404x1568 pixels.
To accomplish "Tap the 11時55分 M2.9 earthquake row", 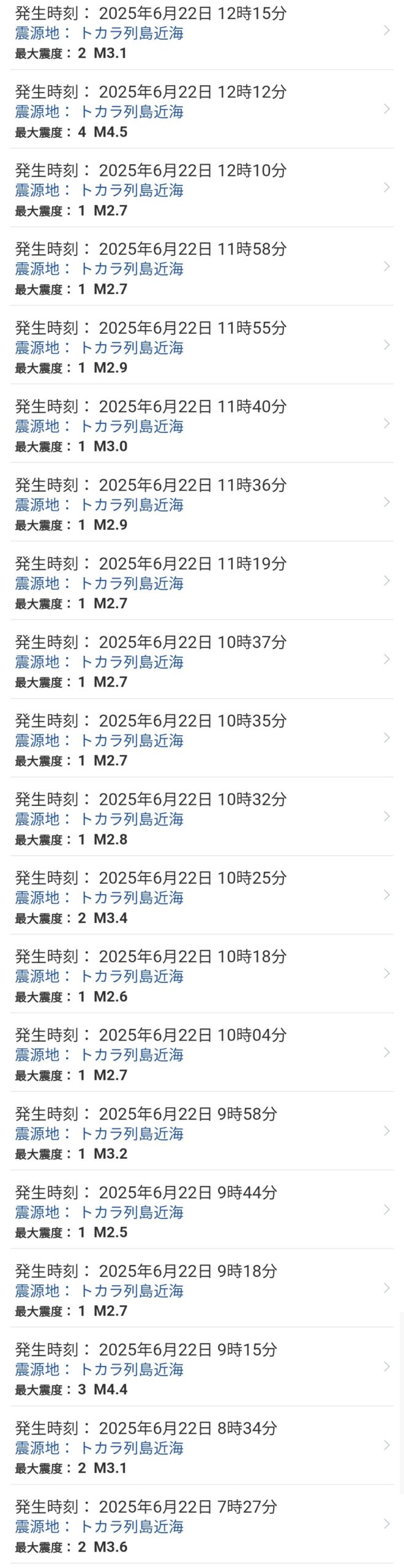I will [201, 347].
